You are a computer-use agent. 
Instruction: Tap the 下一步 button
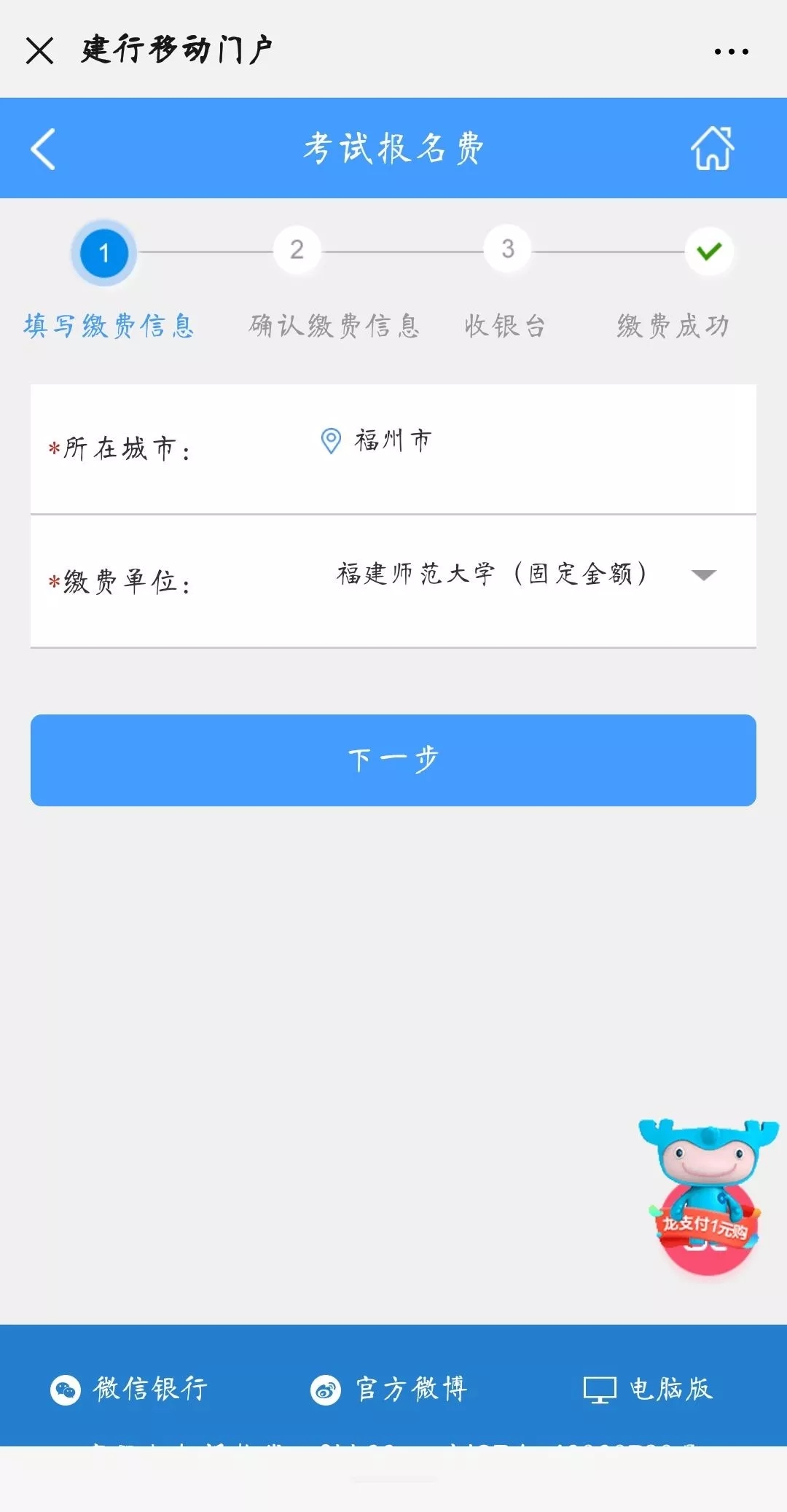(393, 760)
